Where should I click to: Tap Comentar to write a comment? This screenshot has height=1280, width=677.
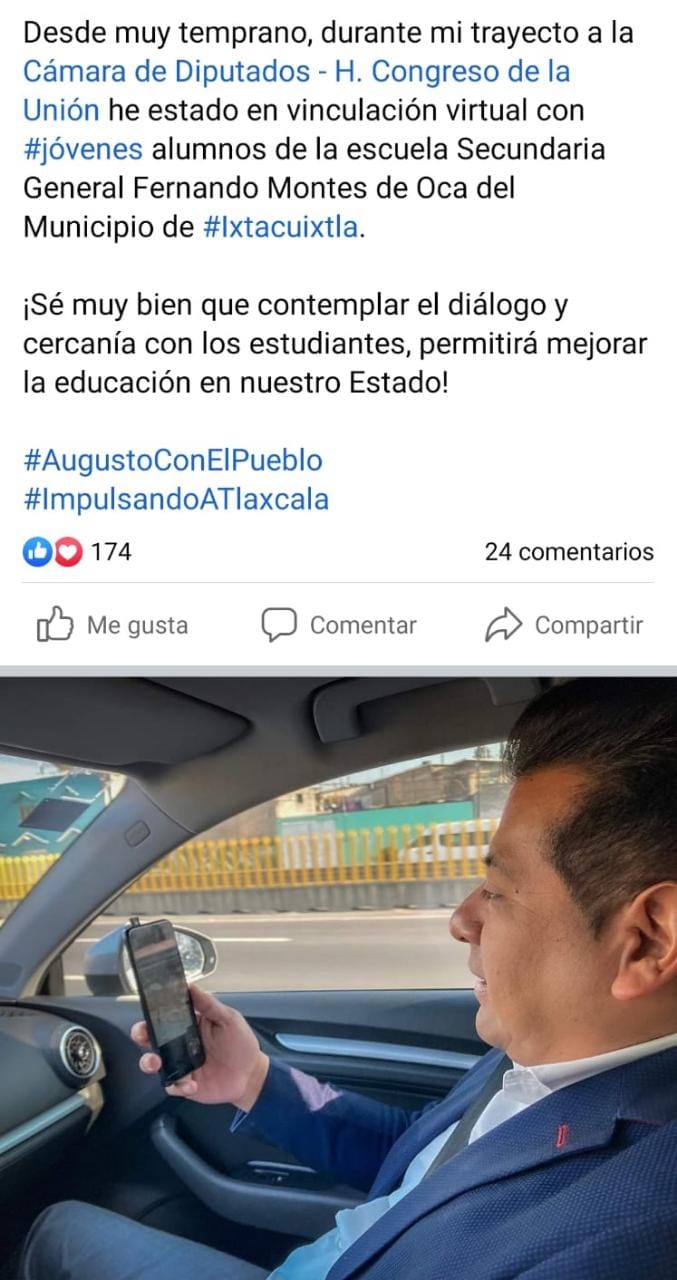point(339,626)
